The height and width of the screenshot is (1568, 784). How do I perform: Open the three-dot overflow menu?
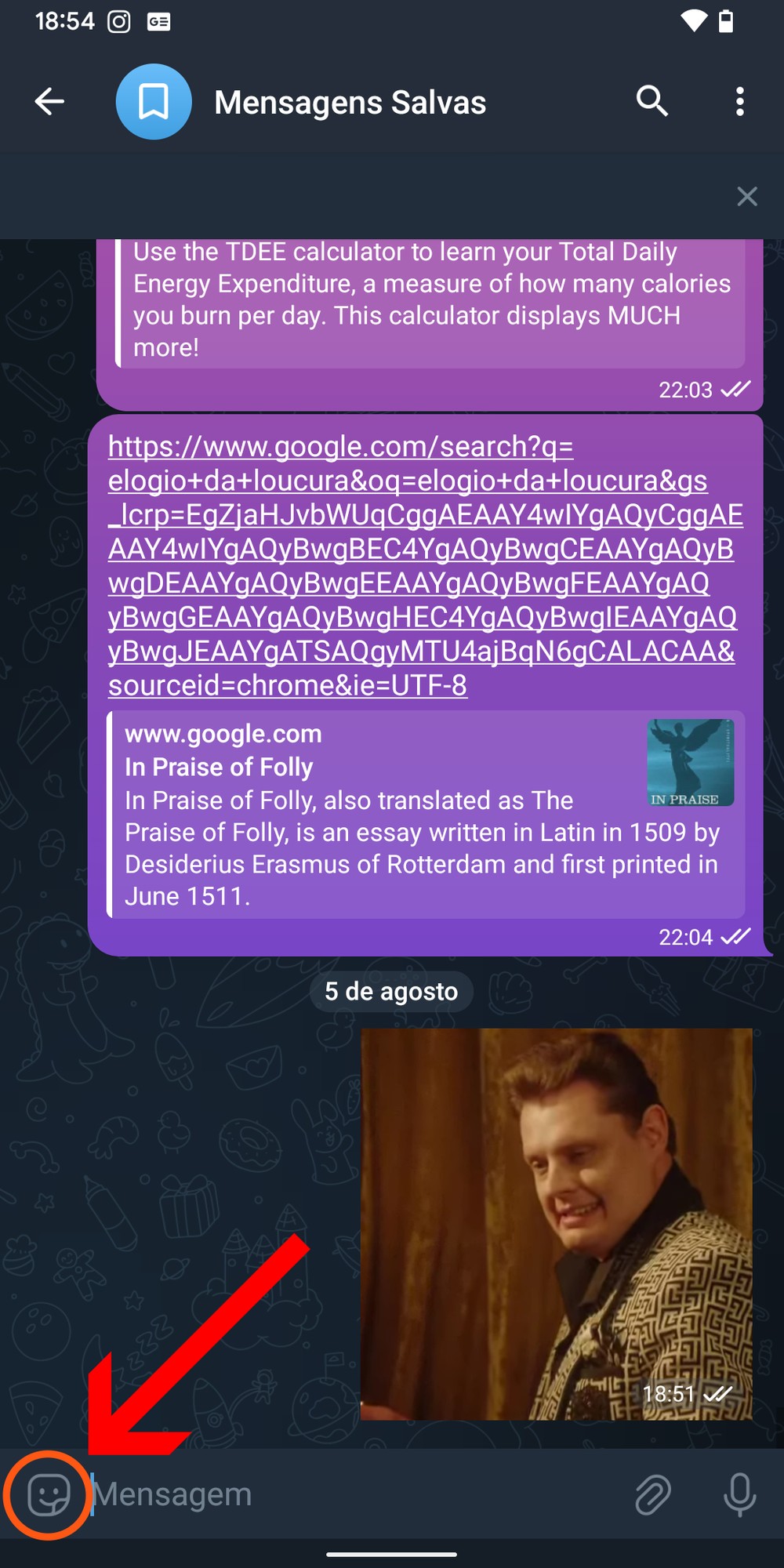pos(739,102)
